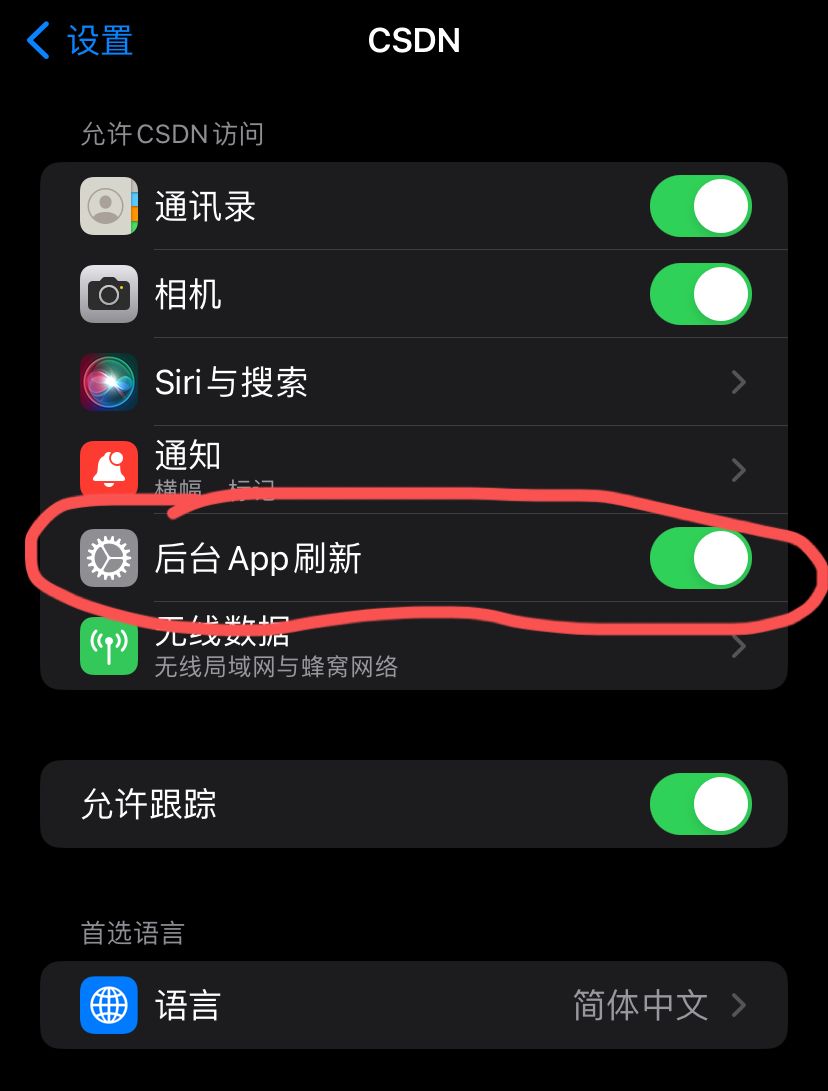Screen dimensions: 828x1091
Task: Open Siri与搜索 settings
Action: 414,382
